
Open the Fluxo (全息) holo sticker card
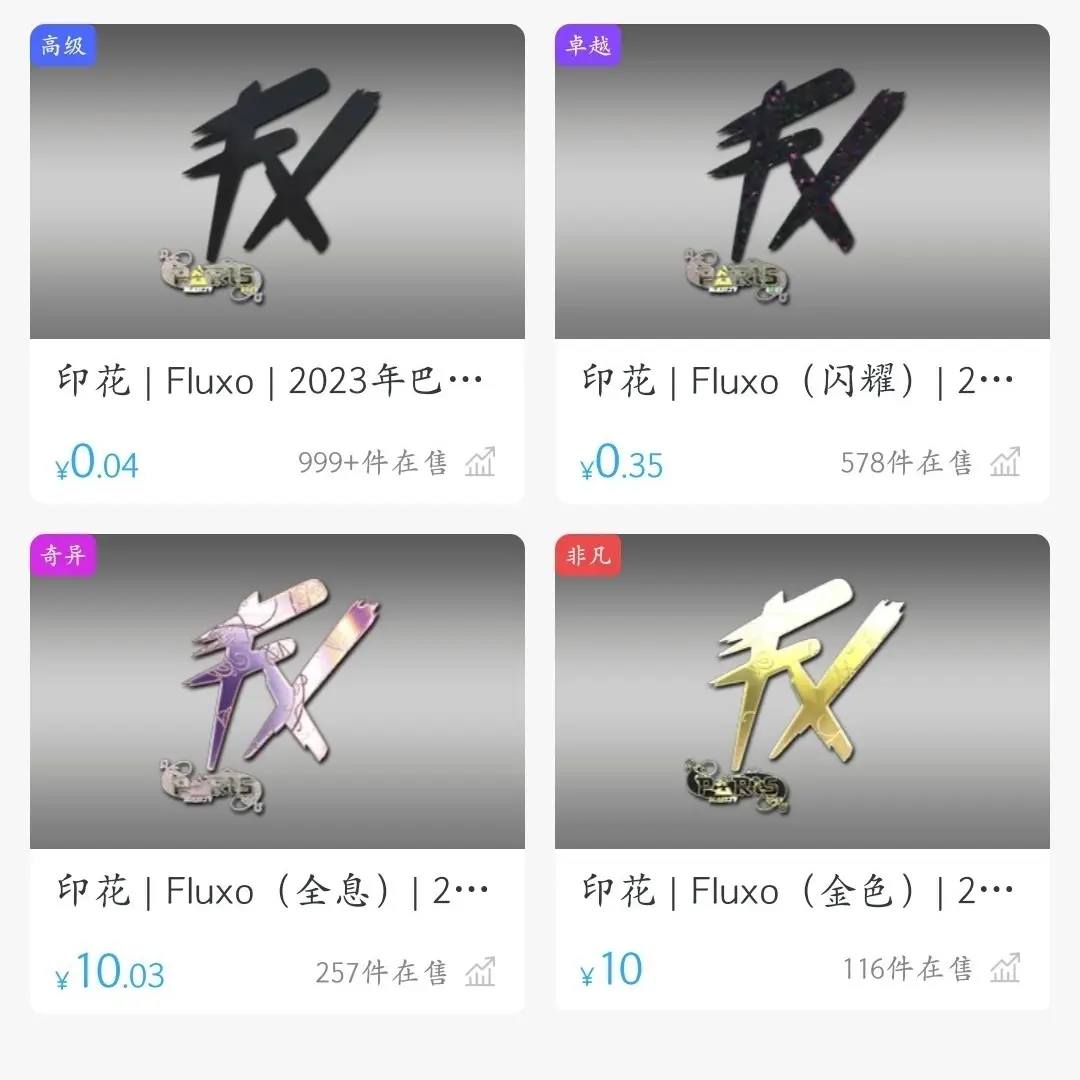click(277, 700)
